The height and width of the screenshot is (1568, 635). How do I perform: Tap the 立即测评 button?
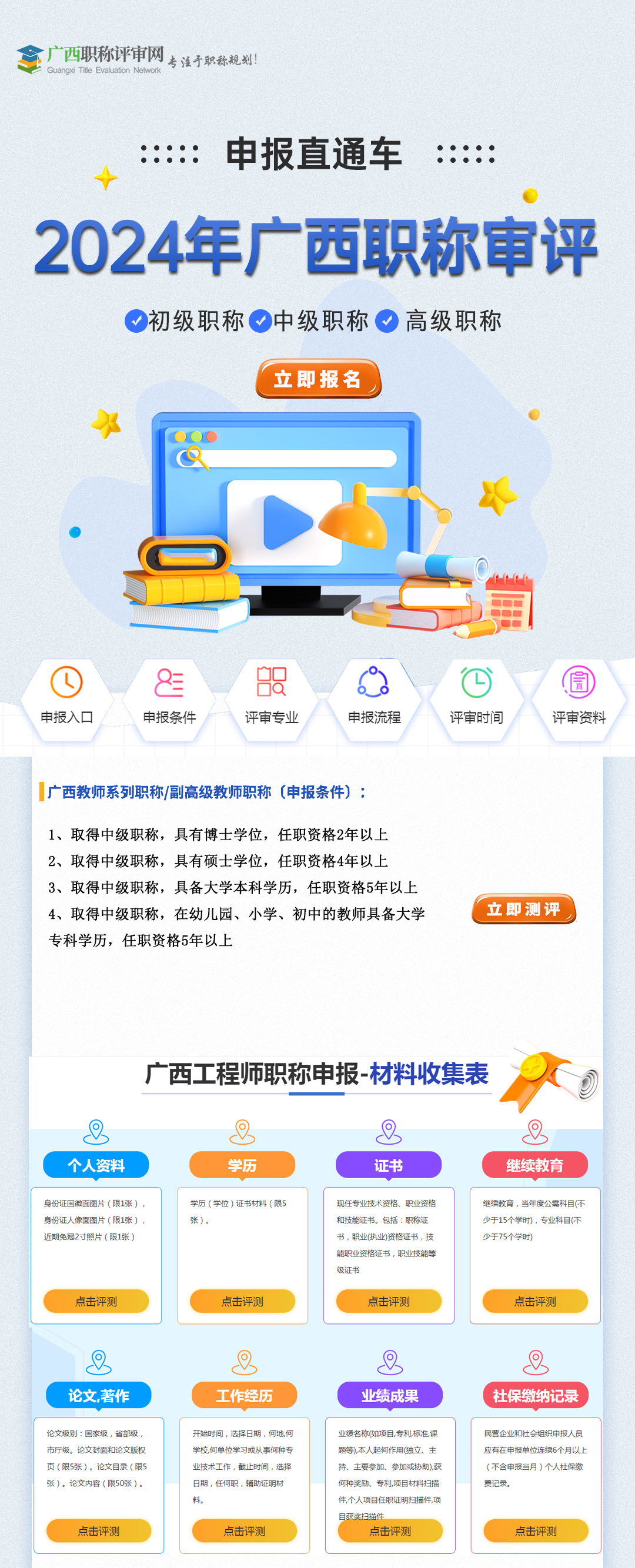point(524,909)
